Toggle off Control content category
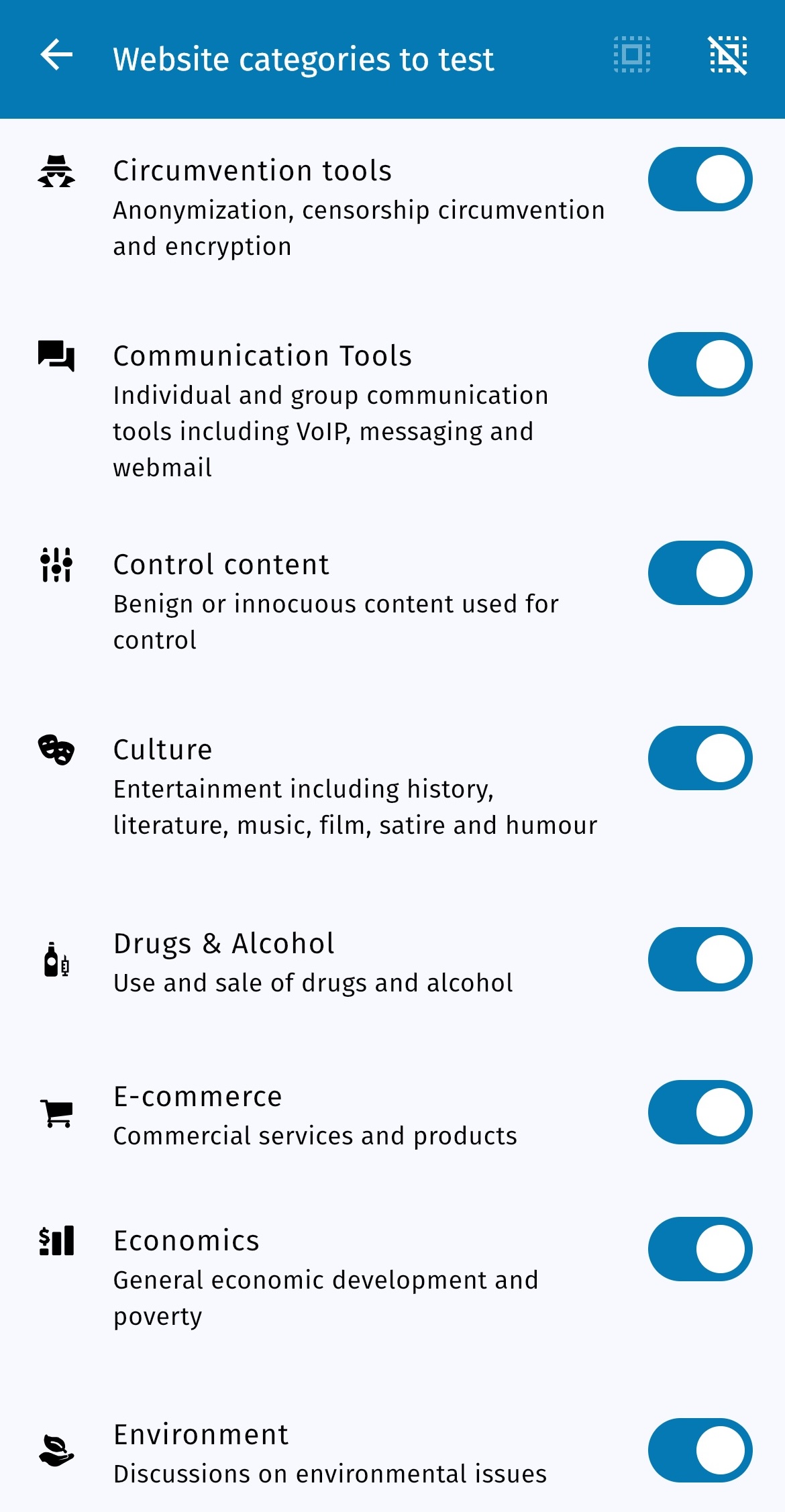 point(700,573)
